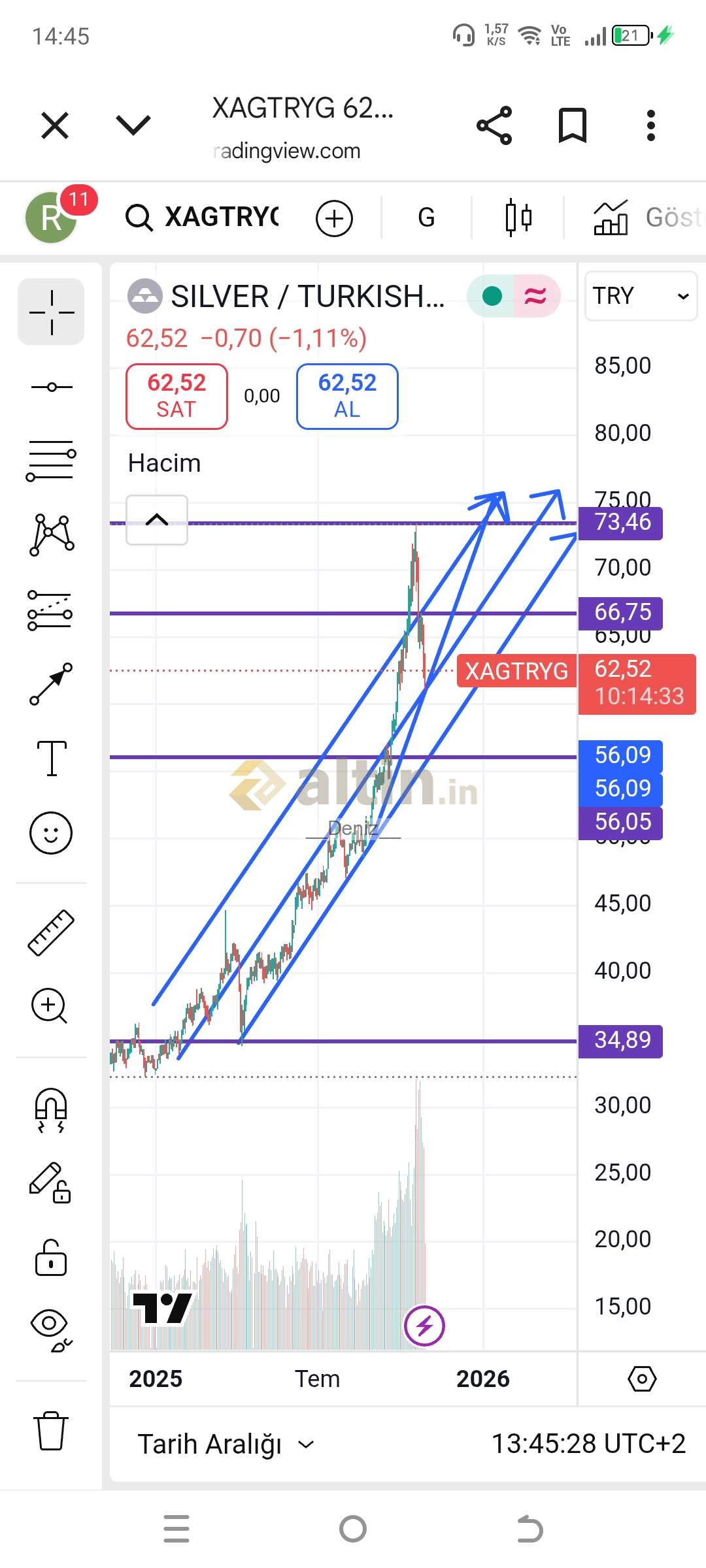Tap the 62,52 AL buy button
This screenshot has width=706, height=1568.
click(x=347, y=396)
